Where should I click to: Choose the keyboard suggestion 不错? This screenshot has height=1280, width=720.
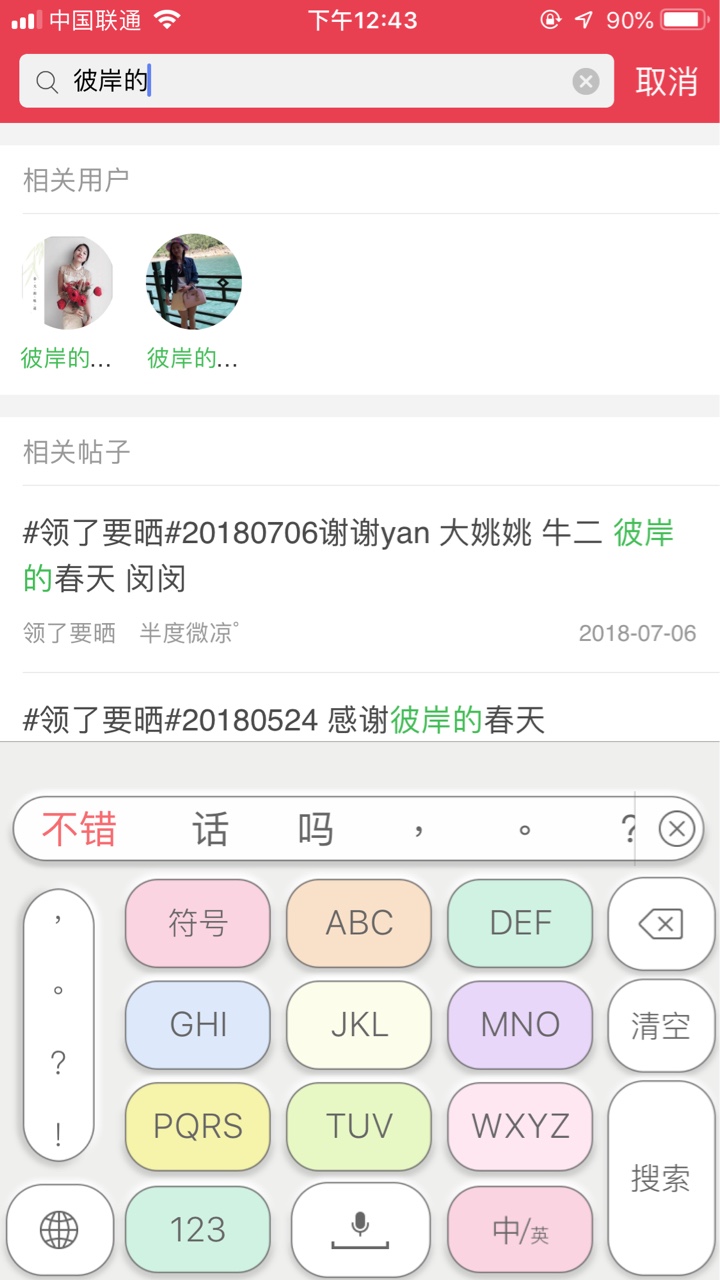tap(79, 829)
